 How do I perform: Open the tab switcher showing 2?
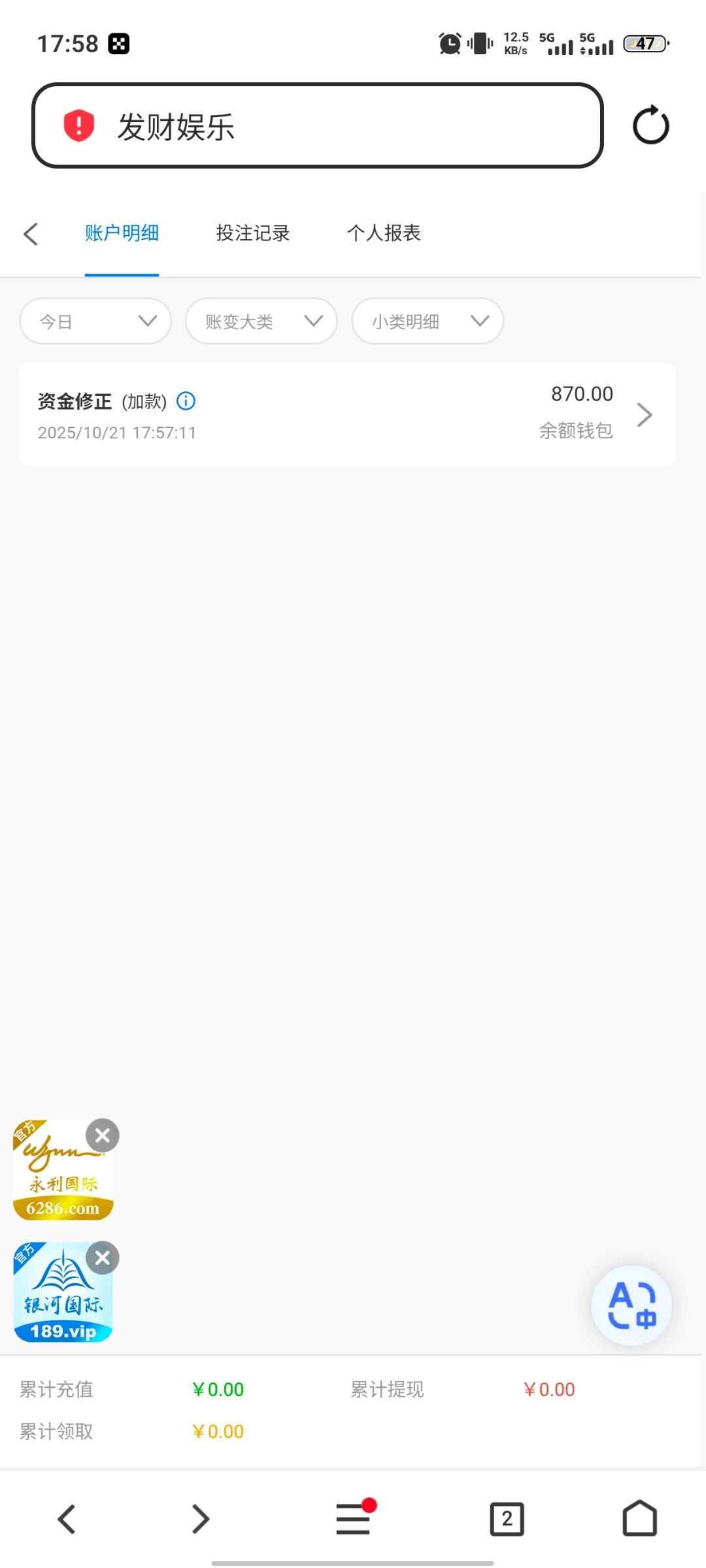coord(507,1518)
